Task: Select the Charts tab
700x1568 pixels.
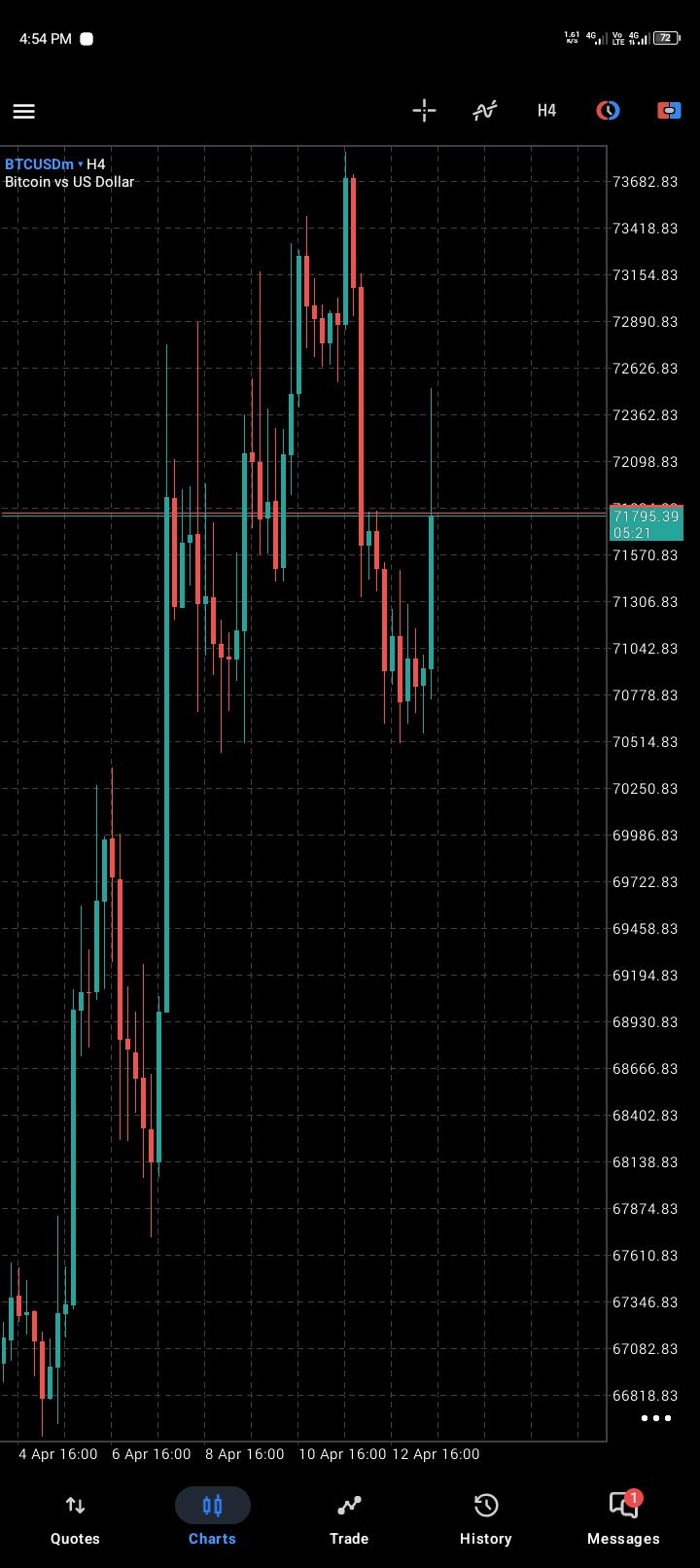Action: (x=212, y=1518)
